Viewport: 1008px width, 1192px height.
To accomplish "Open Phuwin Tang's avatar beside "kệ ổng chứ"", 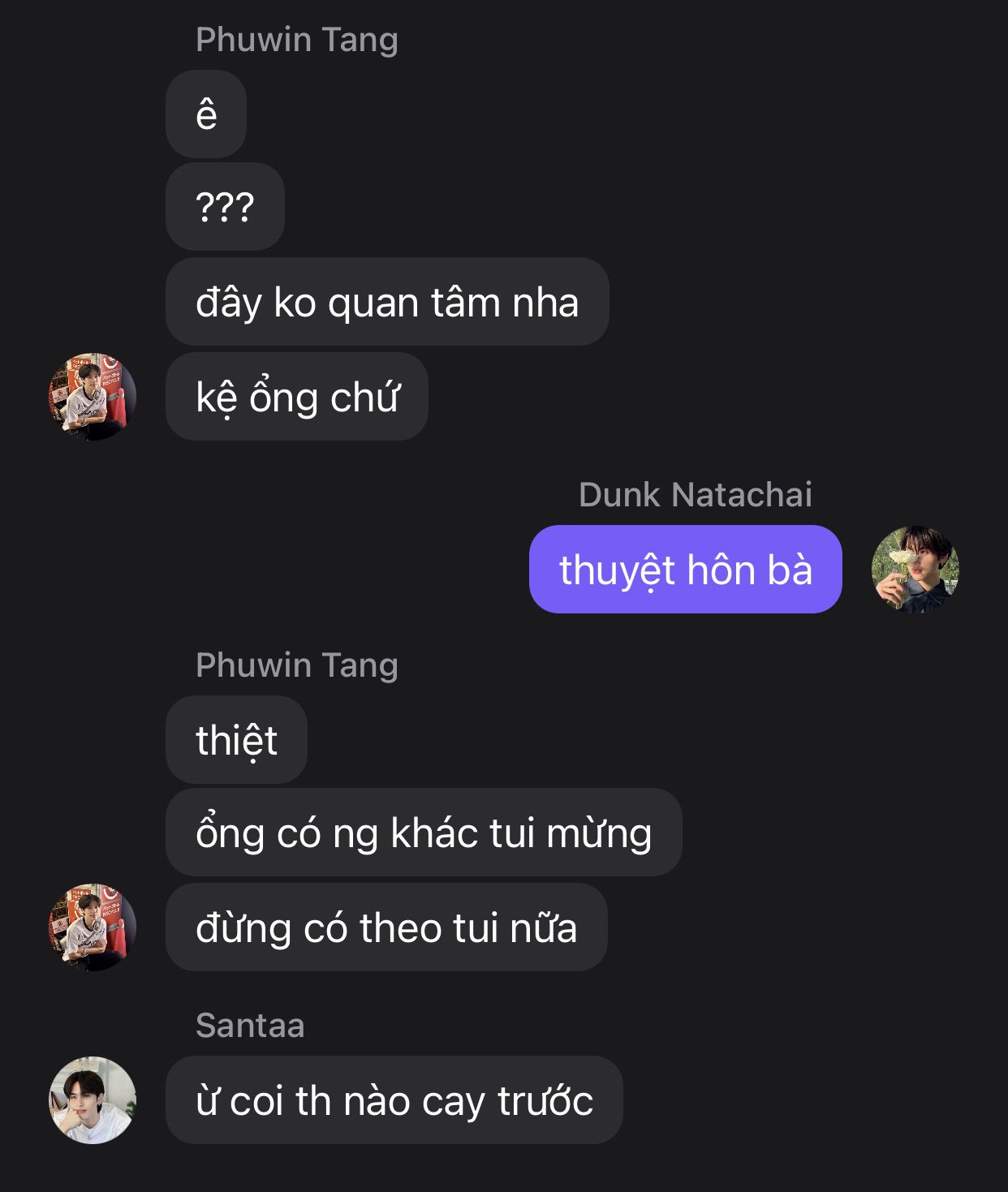I will (x=93, y=397).
